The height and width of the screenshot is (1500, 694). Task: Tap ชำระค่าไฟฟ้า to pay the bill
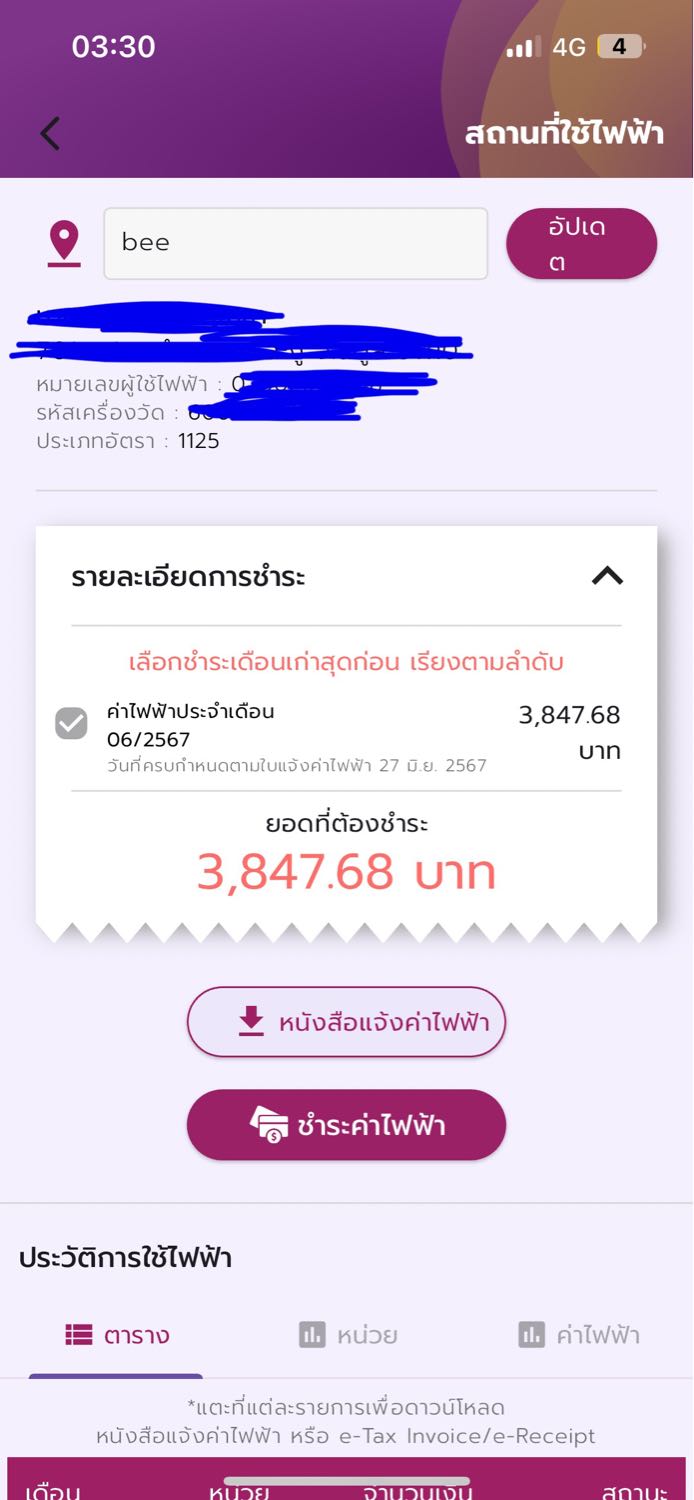tap(346, 1125)
